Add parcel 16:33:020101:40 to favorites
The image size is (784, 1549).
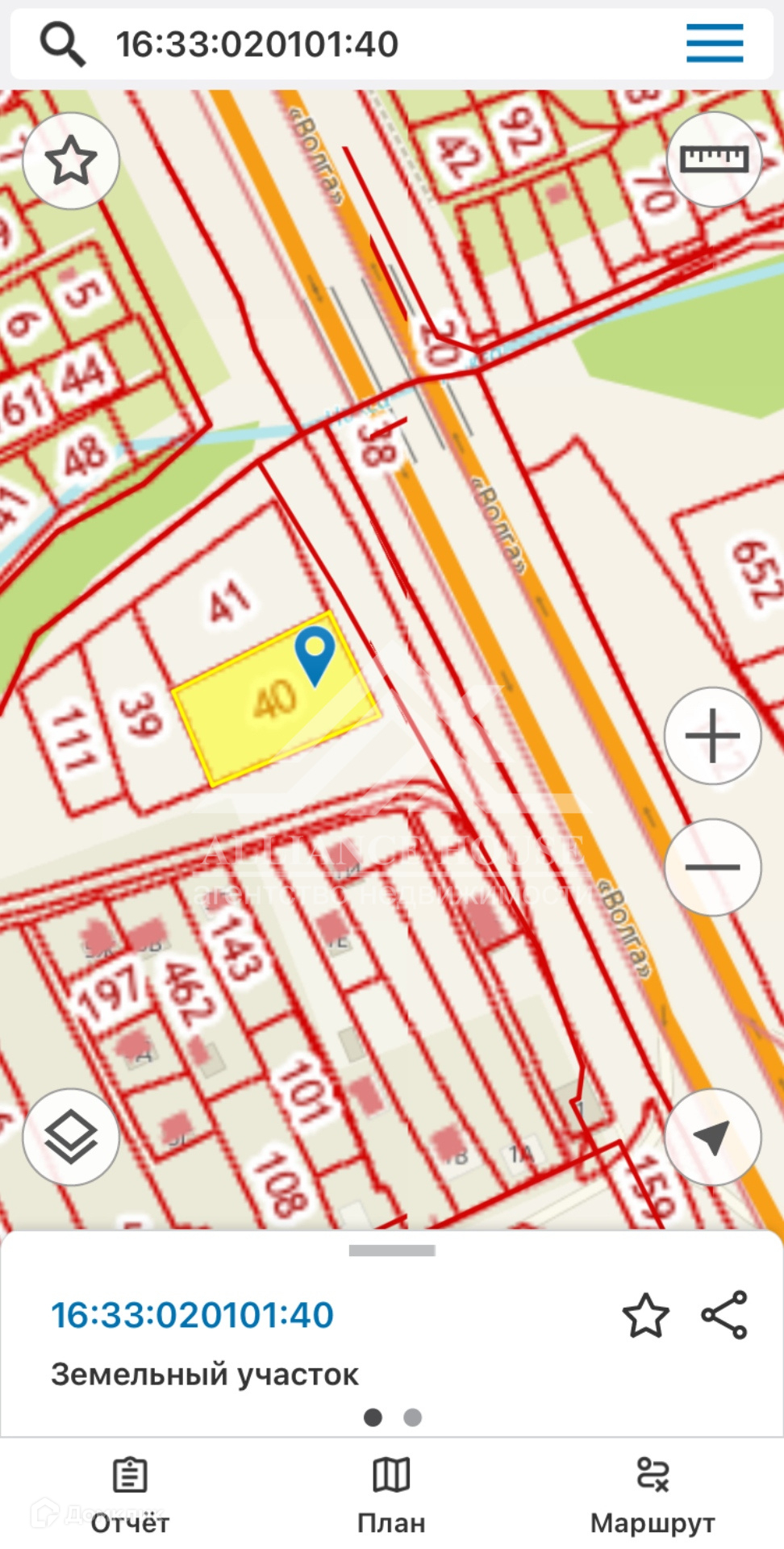click(646, 1315)
